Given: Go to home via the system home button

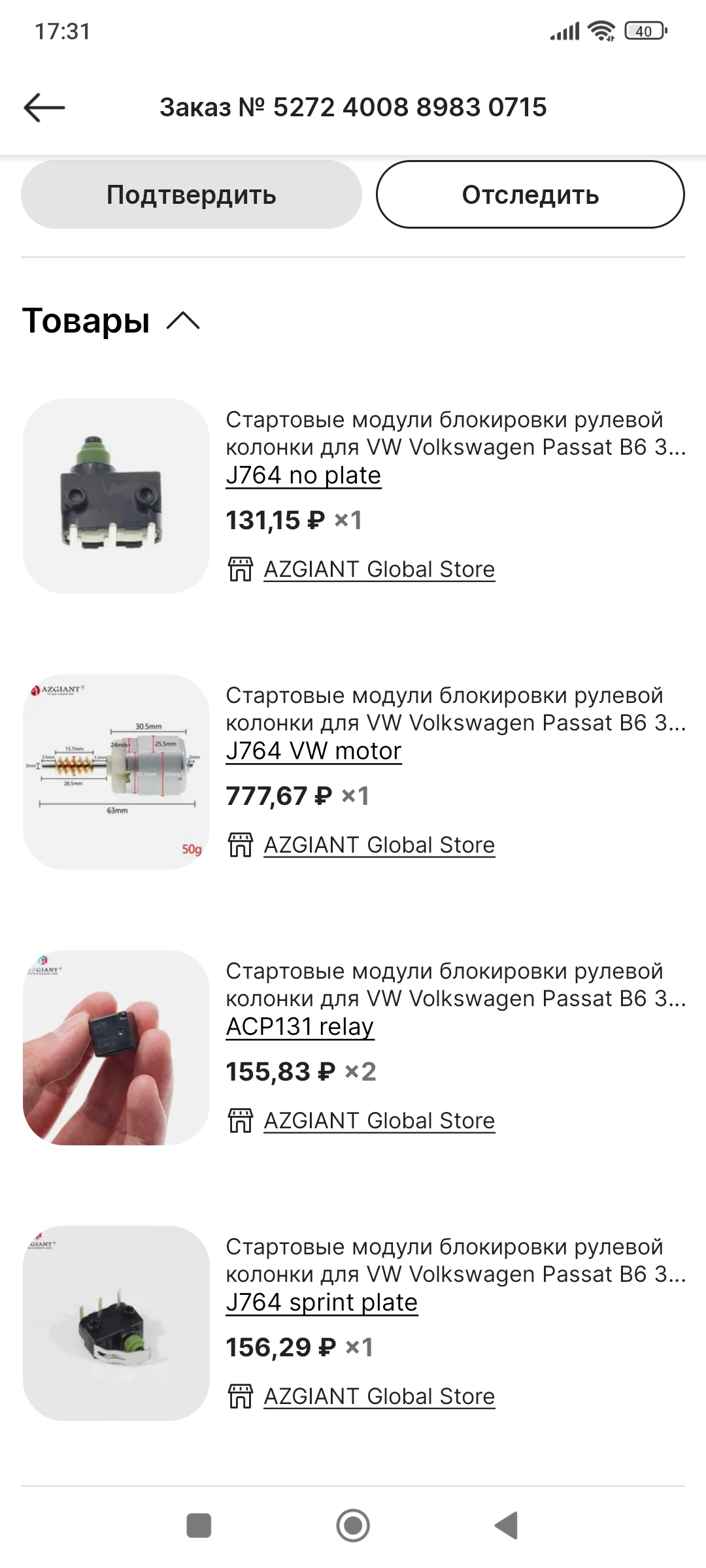Looking at the screenshot, I should pyautogui.click(x=353, y=1526).
